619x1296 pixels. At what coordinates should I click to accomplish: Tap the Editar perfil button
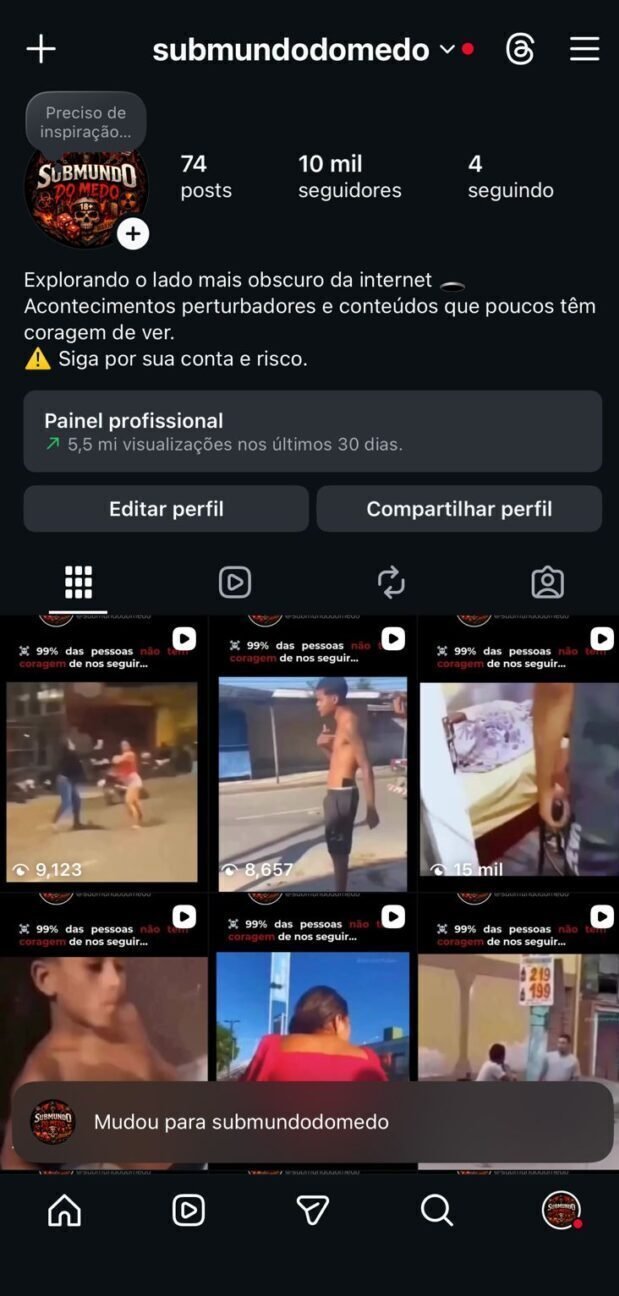166,509
